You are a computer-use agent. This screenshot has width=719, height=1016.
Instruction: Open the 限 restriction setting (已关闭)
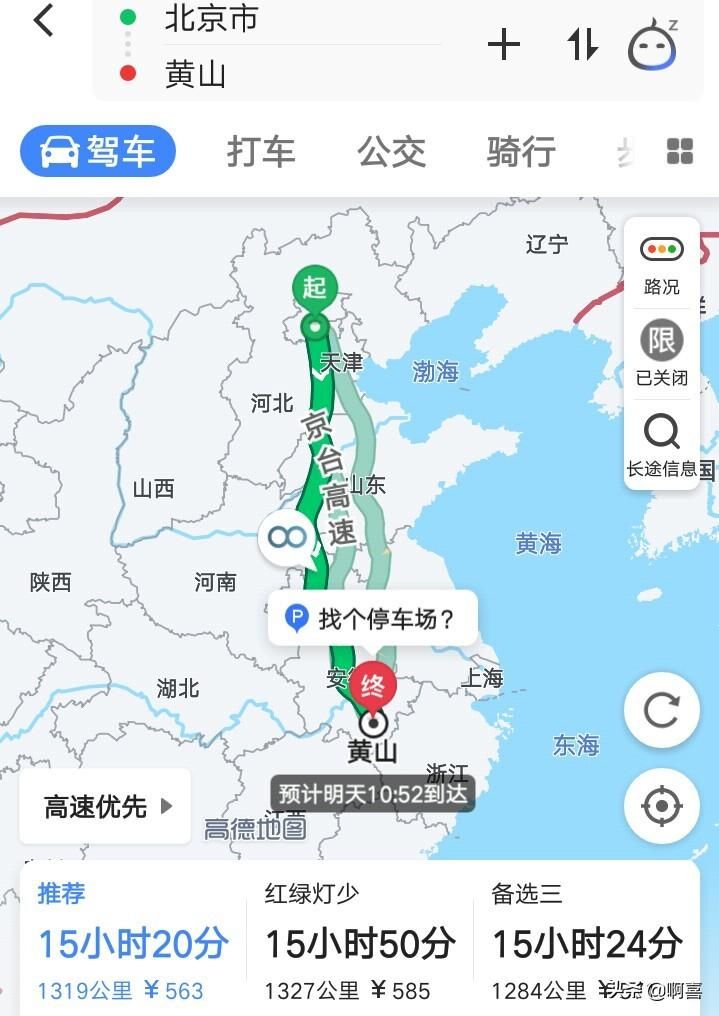click(x=661, y=353)
